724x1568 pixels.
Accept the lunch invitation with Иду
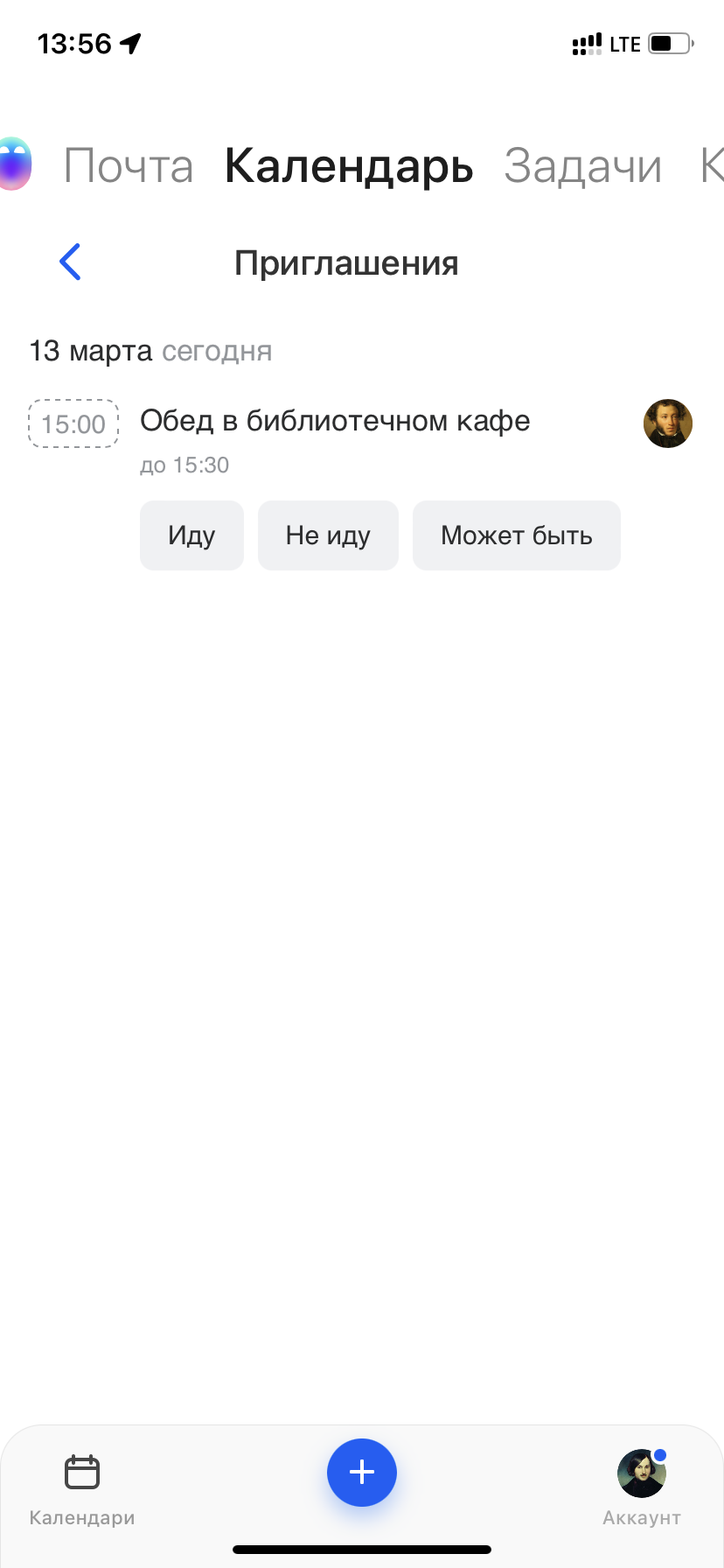[191, 535]
